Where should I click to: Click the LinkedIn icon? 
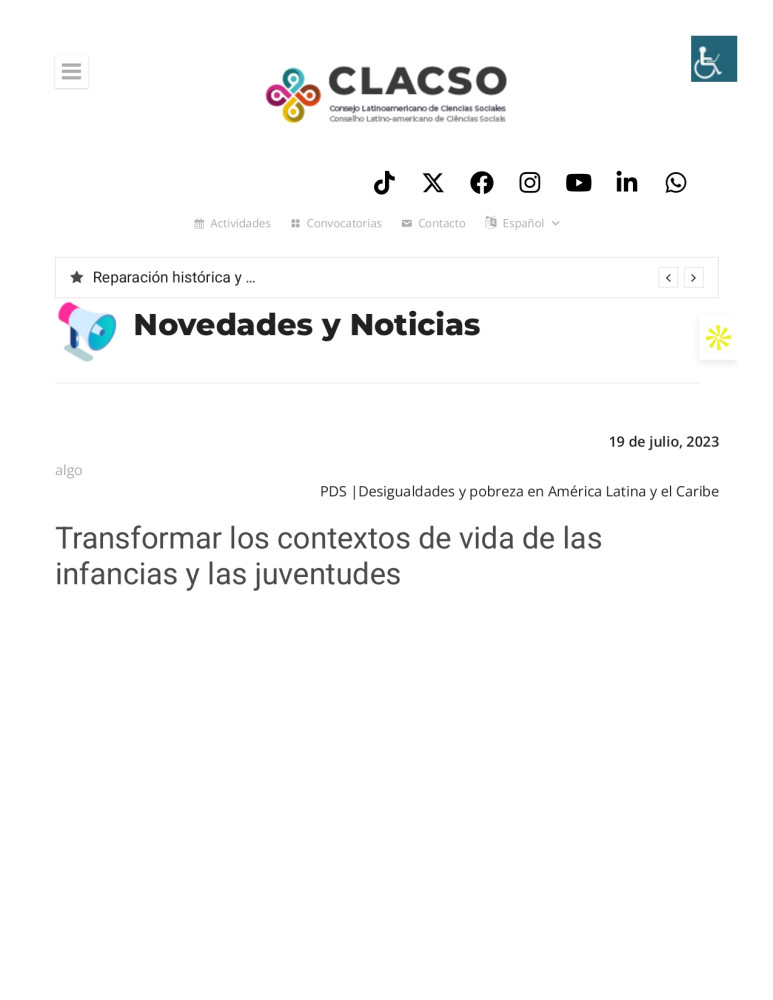[x=627, y=182]
